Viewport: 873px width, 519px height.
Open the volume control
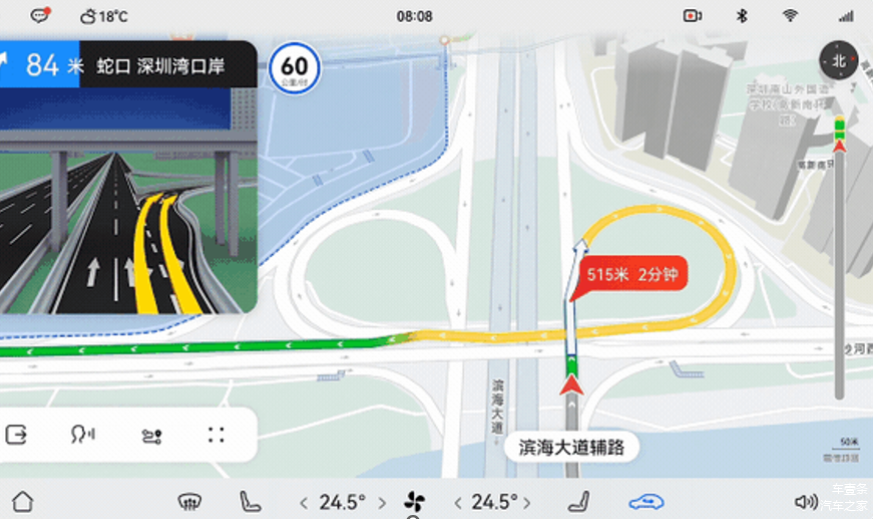tap(805, 501)
